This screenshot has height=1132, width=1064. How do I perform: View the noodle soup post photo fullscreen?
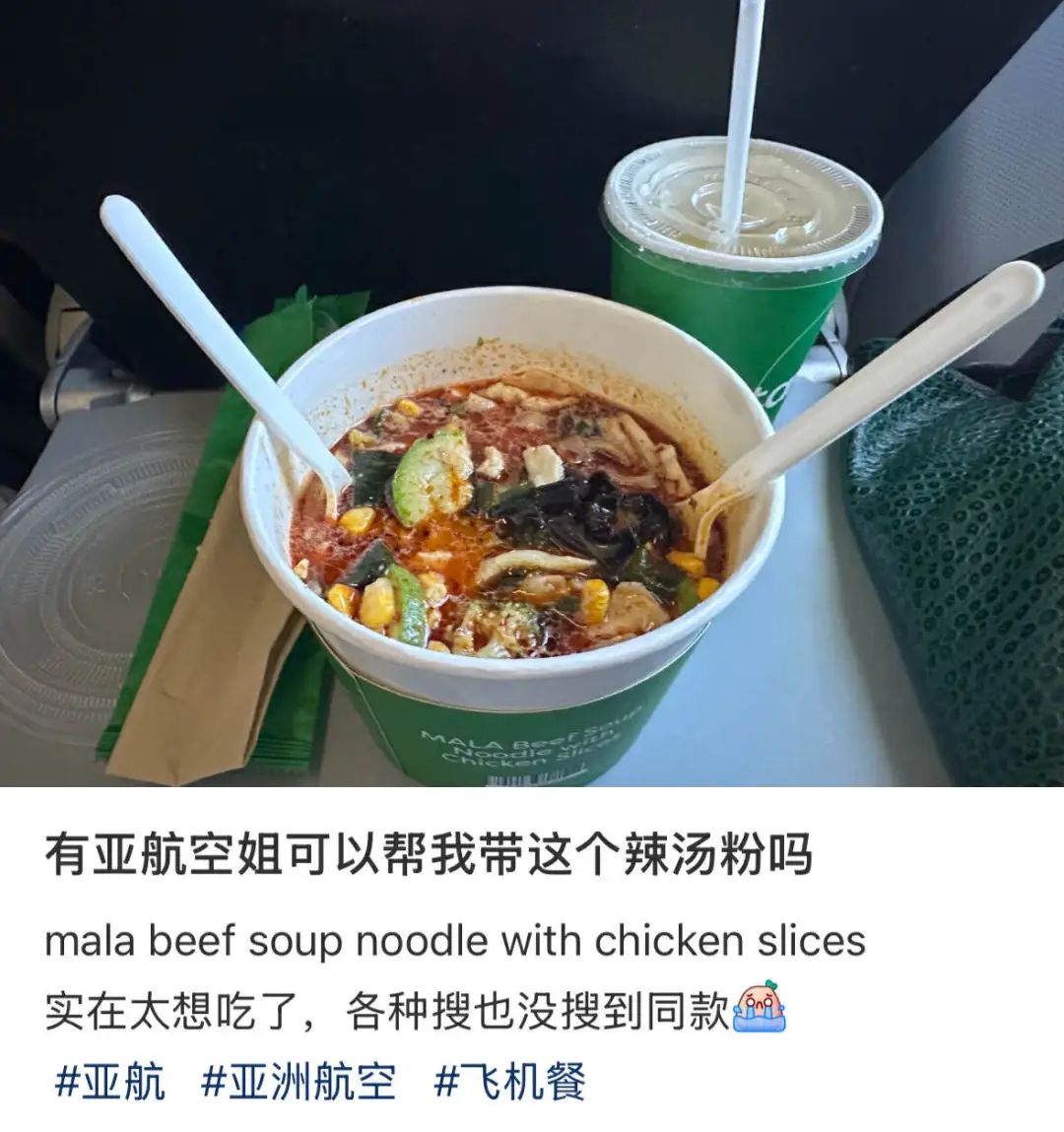[x=532, y=394]
